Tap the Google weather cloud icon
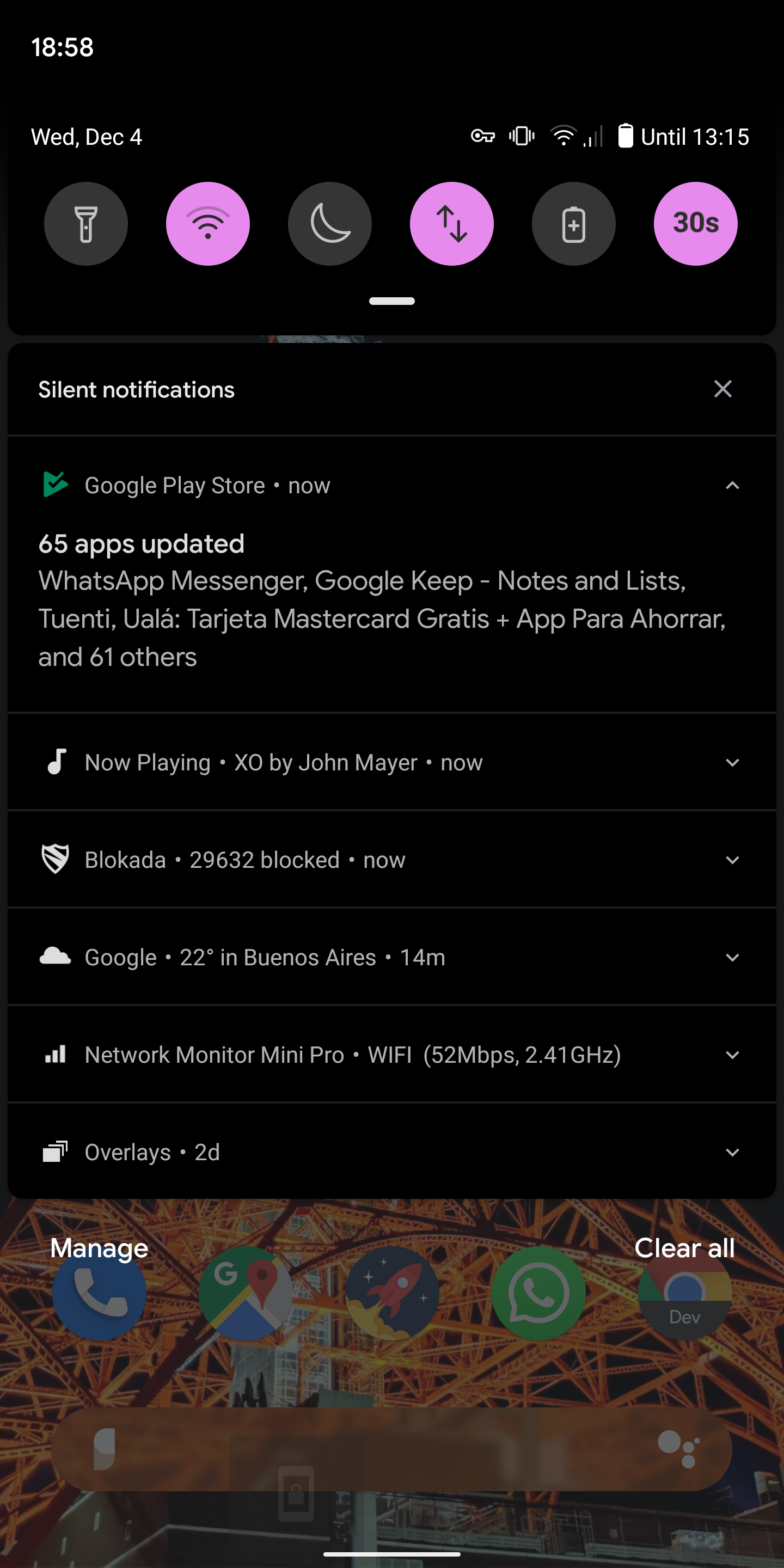Viewport: 784px width, 1568px height. [54, 957]
